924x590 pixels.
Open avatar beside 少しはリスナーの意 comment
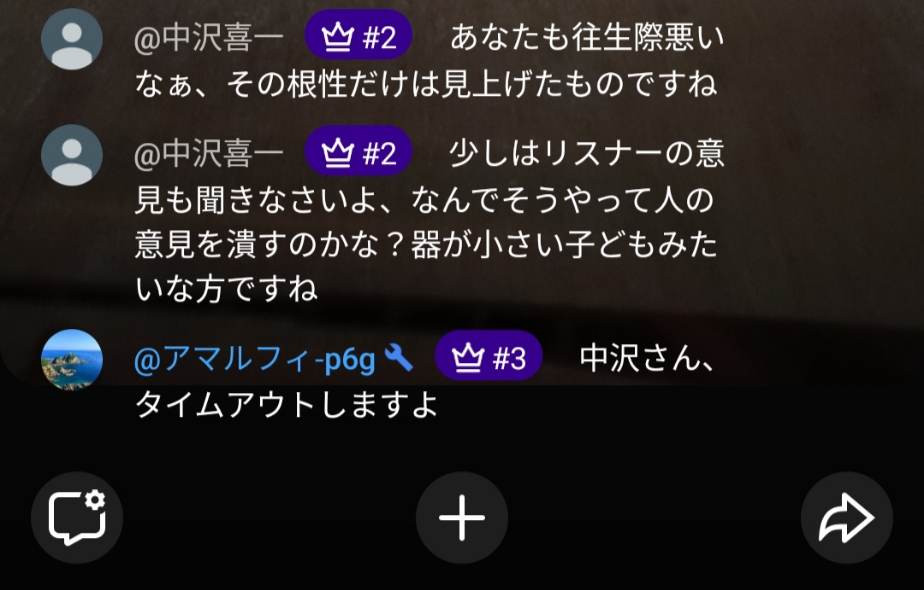72,155
